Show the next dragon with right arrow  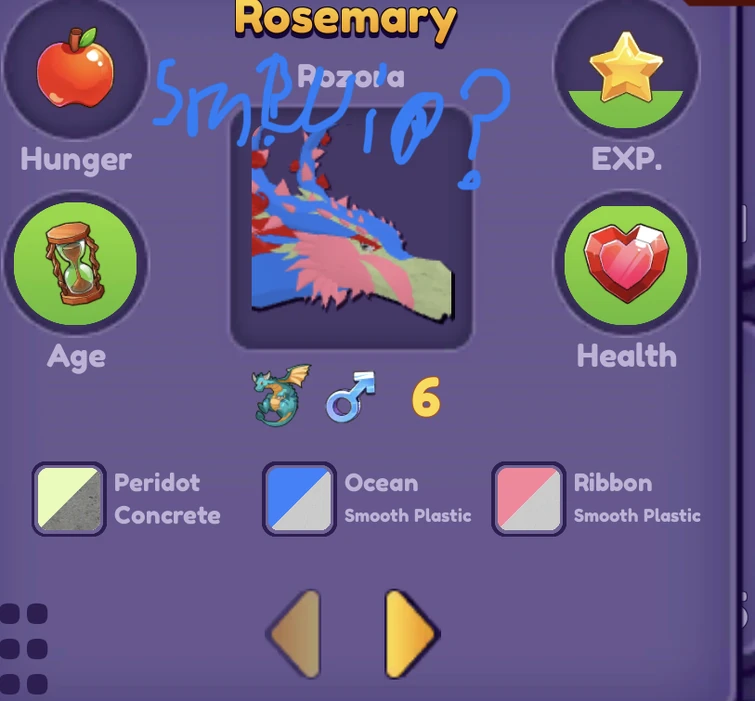pyautogui.click(x=410, y=632)
